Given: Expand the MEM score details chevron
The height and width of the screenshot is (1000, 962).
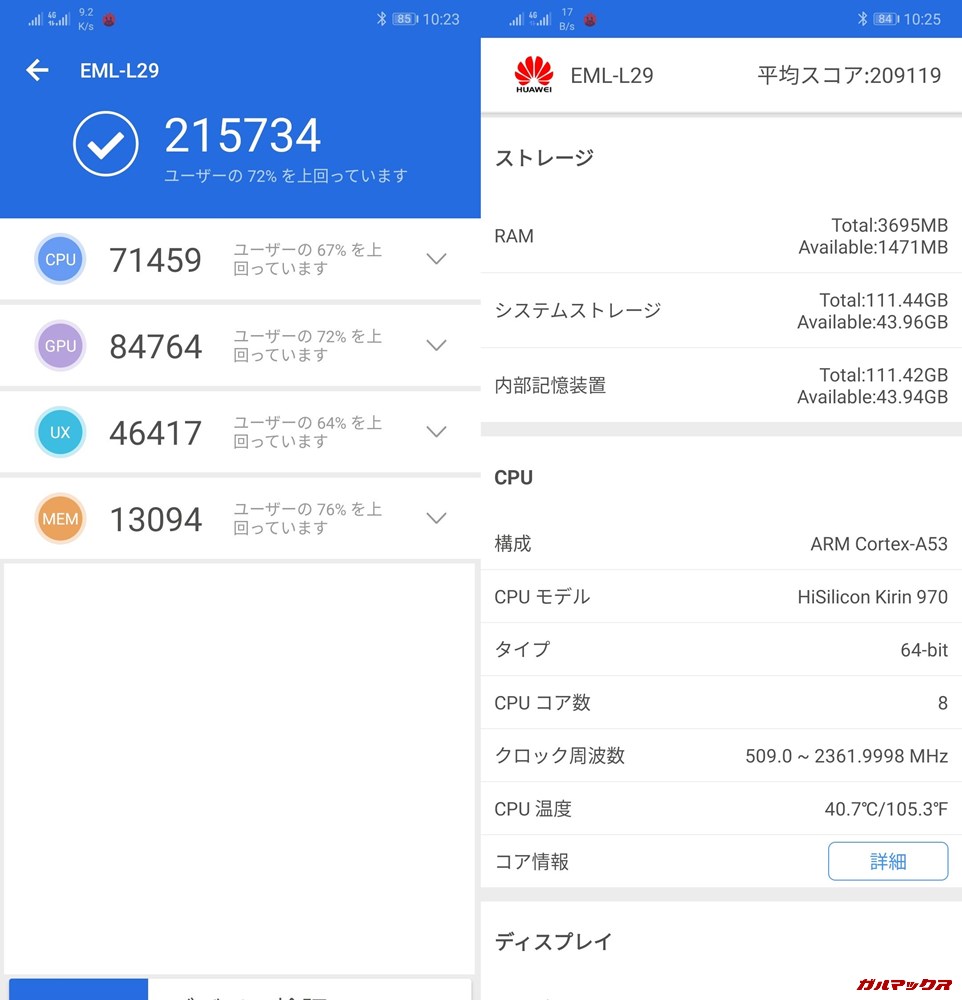Looking at the screenshot, I should (x=436, y=518).
